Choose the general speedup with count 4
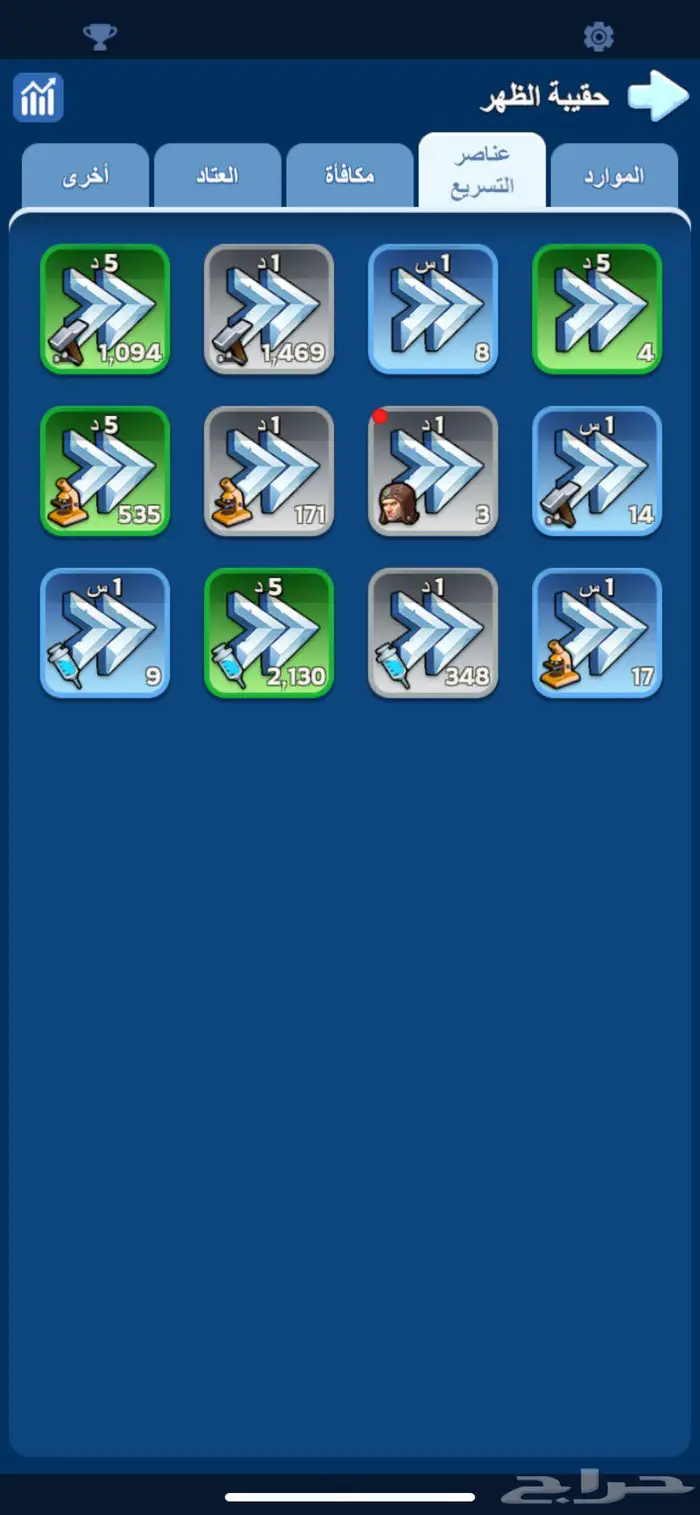Image resolution: width=700 pixels, height=1515 pixels. (597, 309)
